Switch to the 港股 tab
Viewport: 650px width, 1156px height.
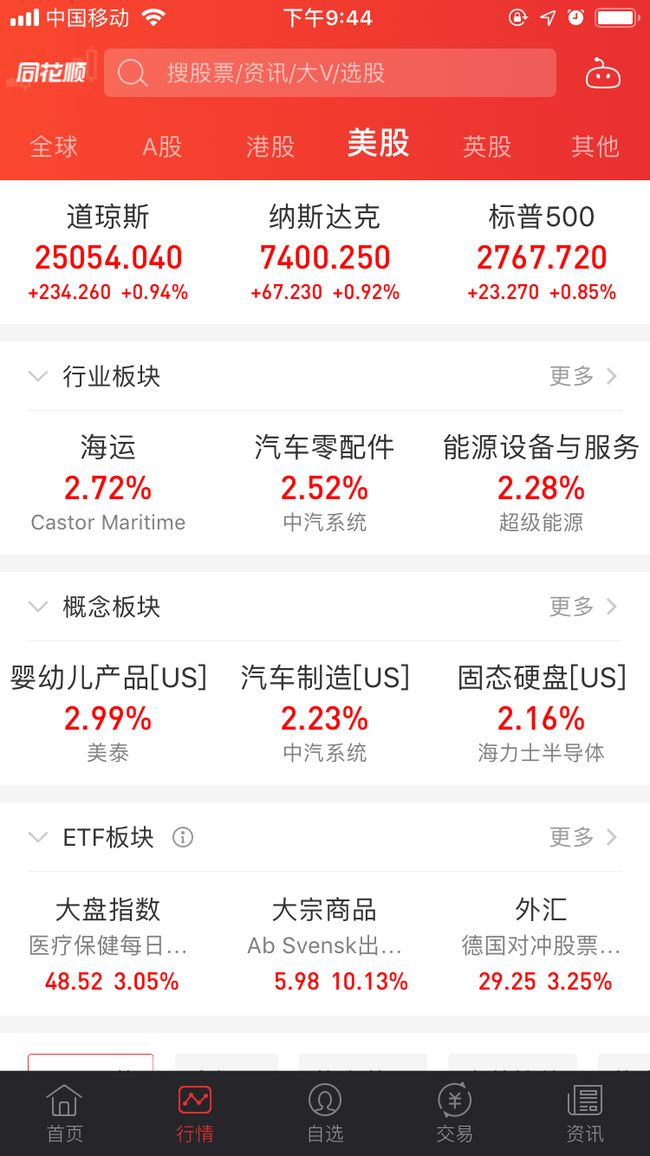(x=270, y=147)
